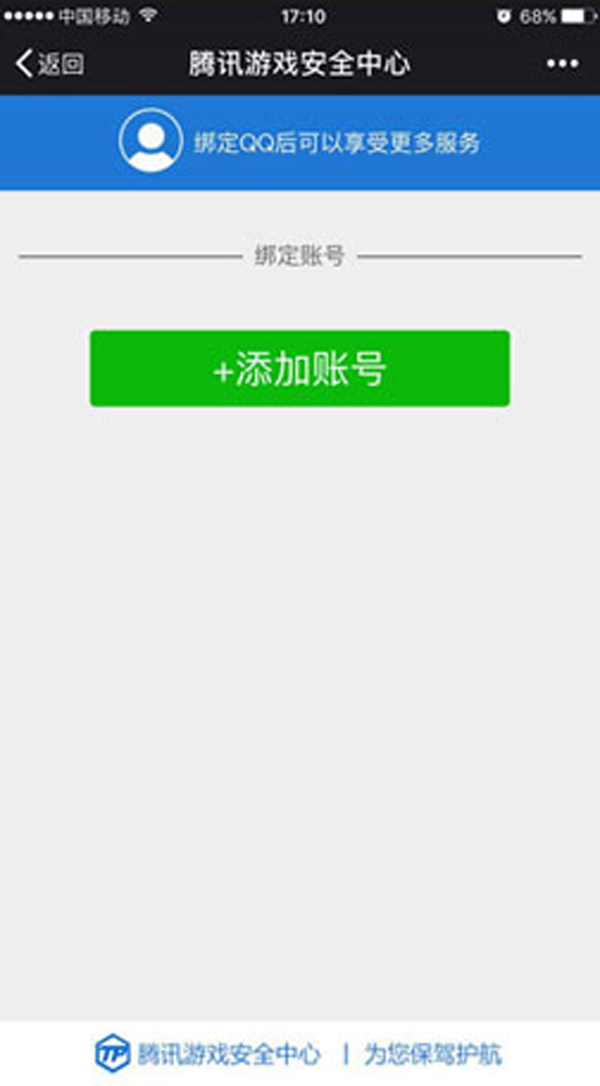The width and height of the screenshot is (600, 1086).
Task: Tap the profile avatar to bind QQ
Action: (x=150, y=141)
